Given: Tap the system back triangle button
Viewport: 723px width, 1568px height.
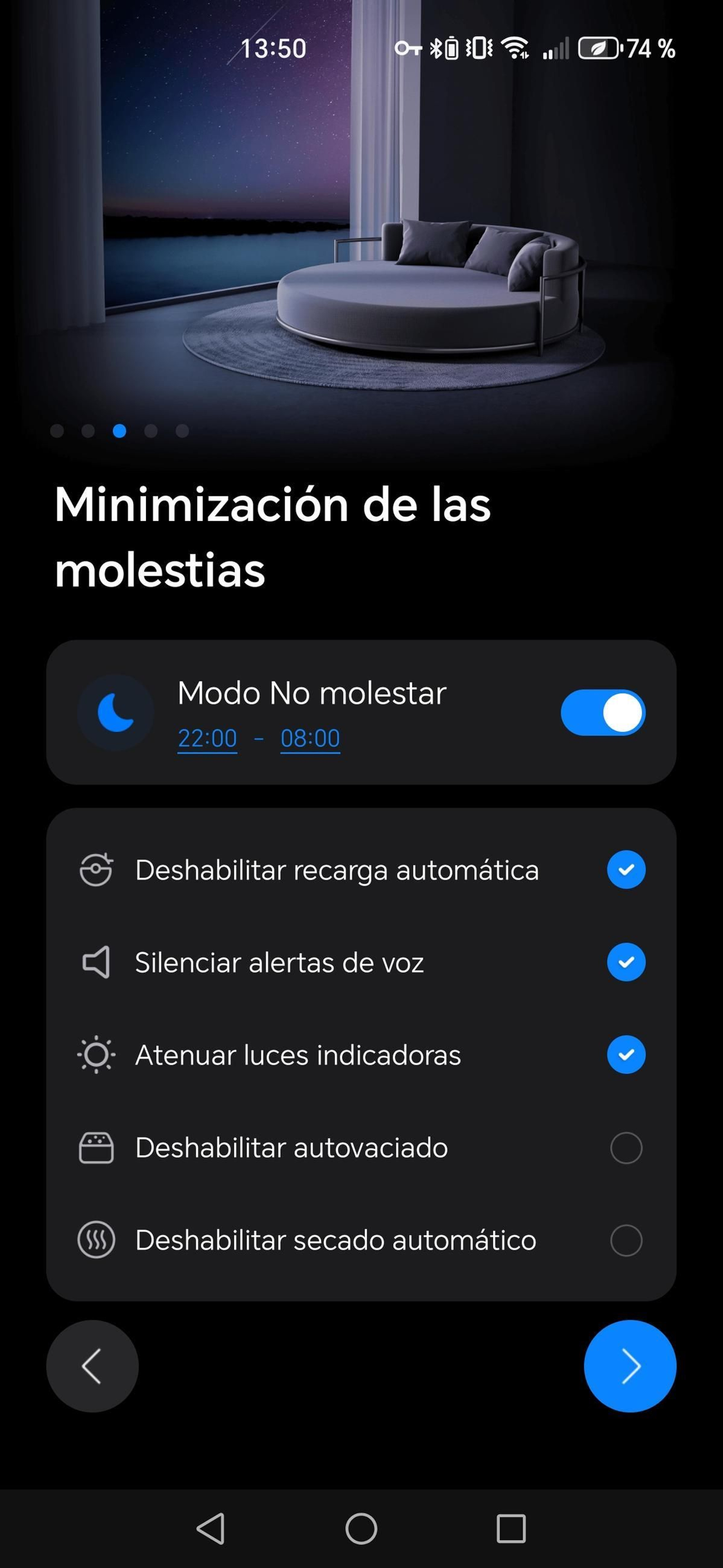Looking at the screenshot, I should pos(211,1528).
